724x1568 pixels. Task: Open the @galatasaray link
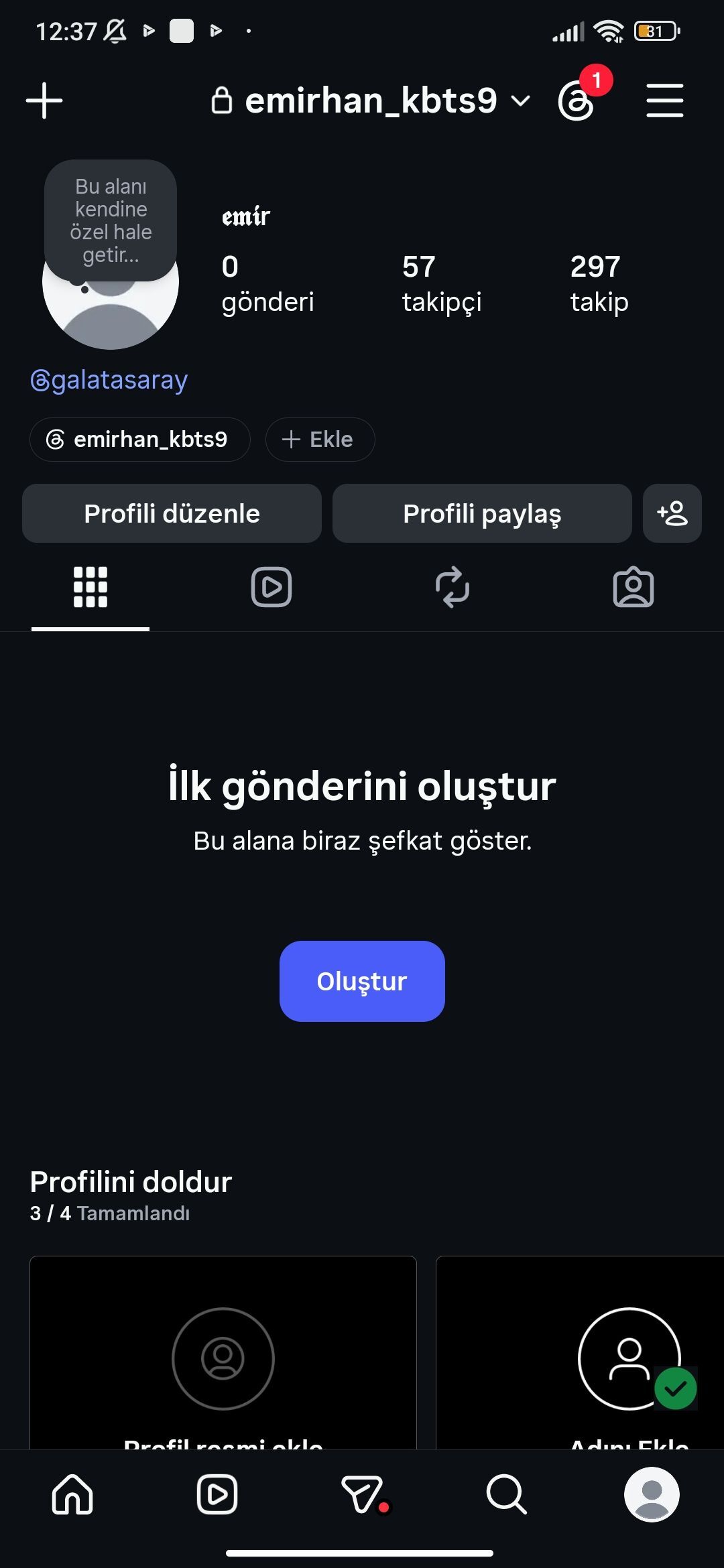click(x=109, y=380)
